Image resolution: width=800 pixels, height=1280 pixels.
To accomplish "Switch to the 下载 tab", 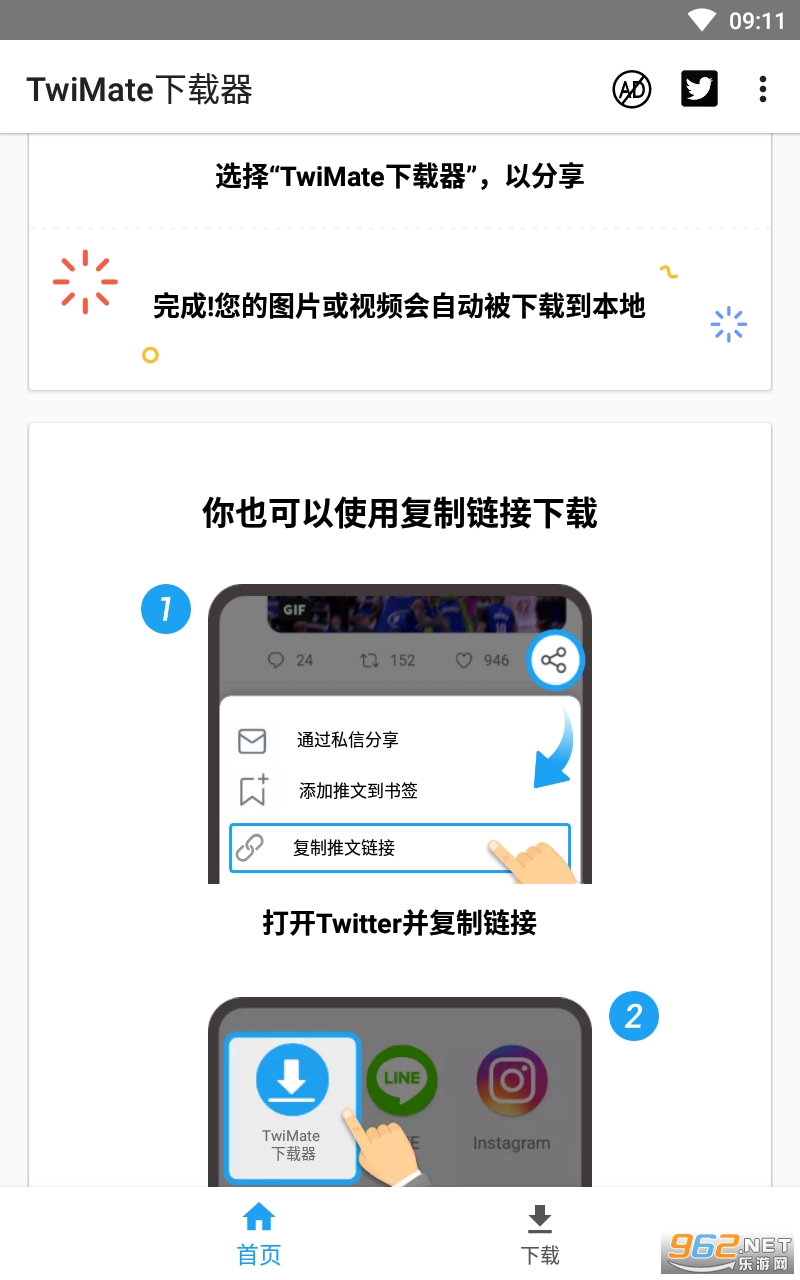I will [540, 1234].
